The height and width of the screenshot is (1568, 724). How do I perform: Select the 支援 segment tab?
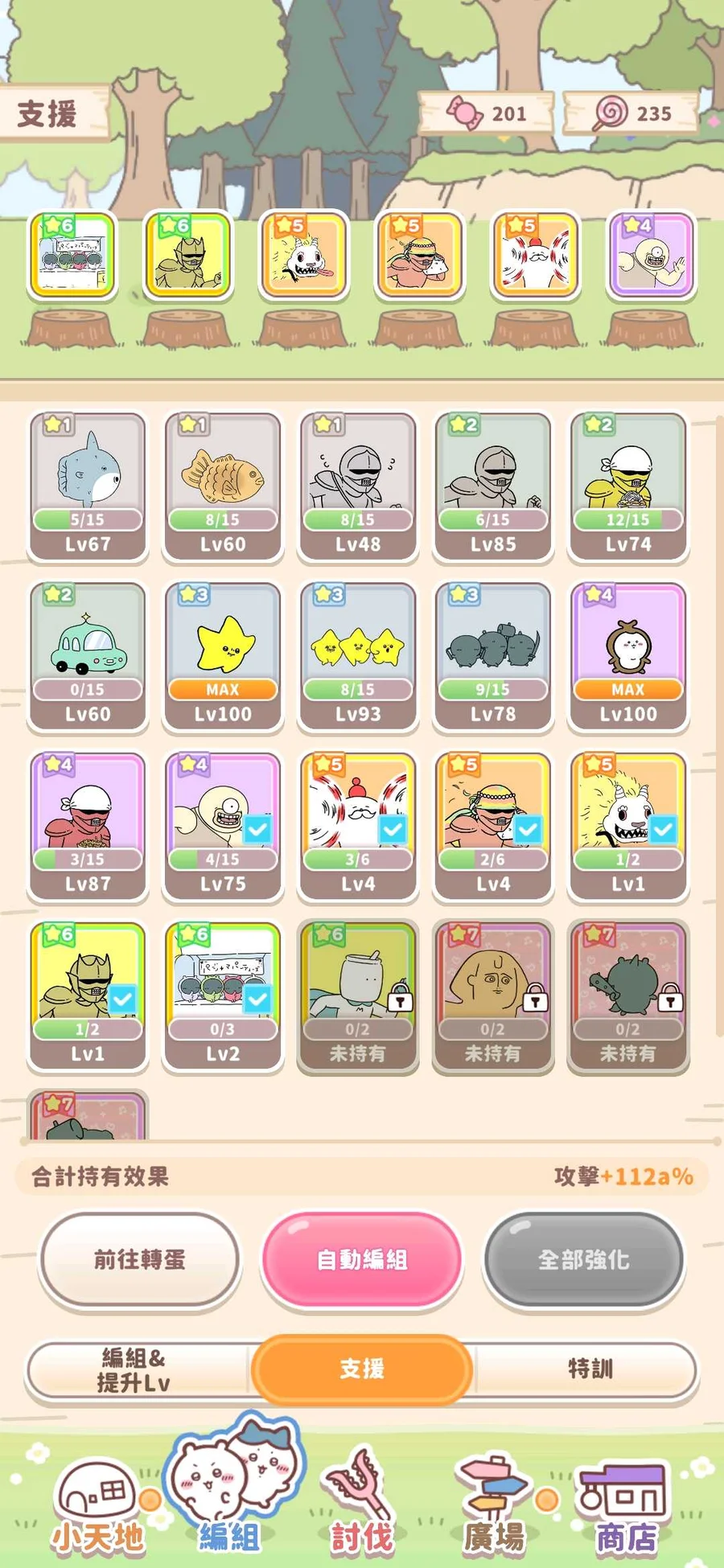coord(361,1369)
